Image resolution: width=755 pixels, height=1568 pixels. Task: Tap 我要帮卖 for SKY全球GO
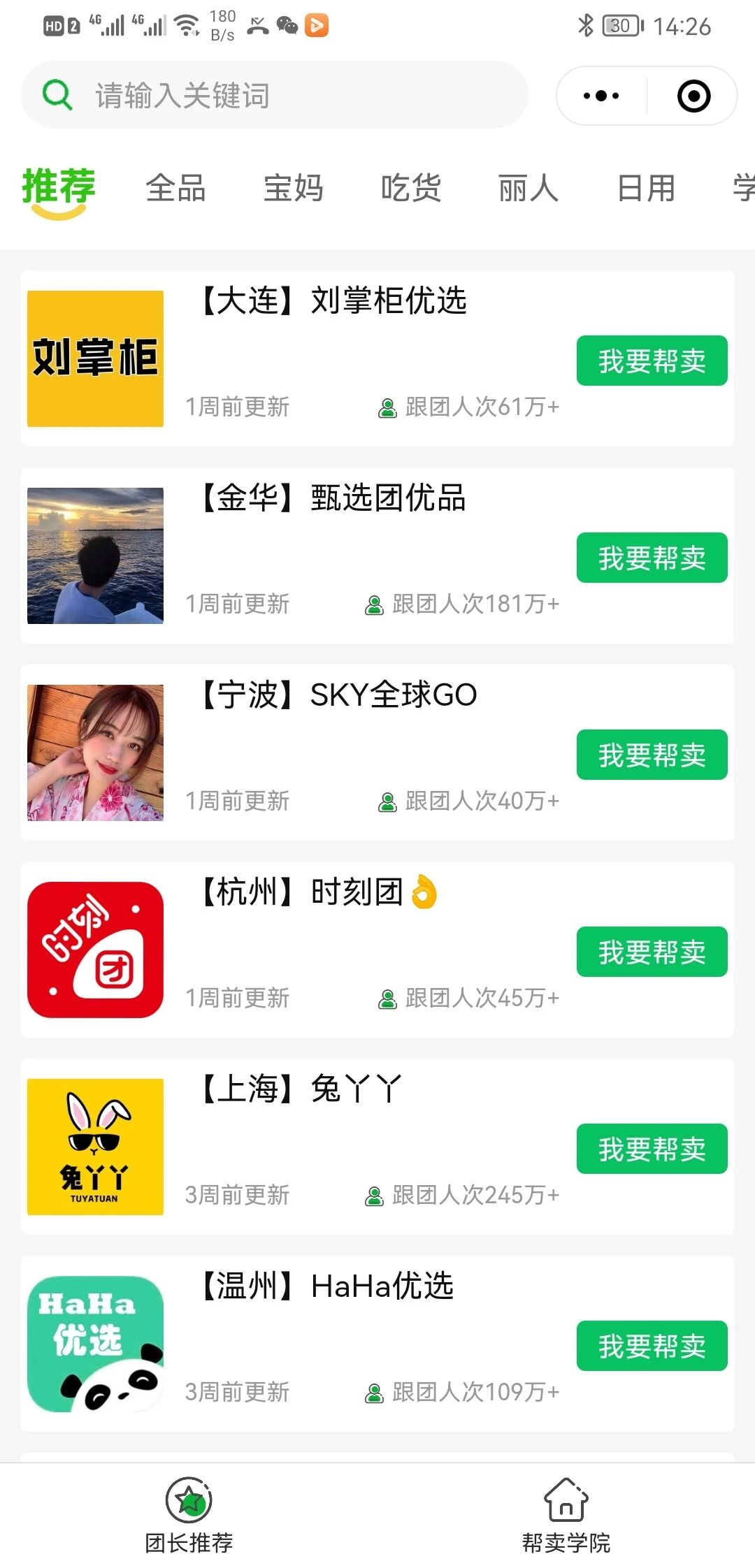(x=652, y=755)
